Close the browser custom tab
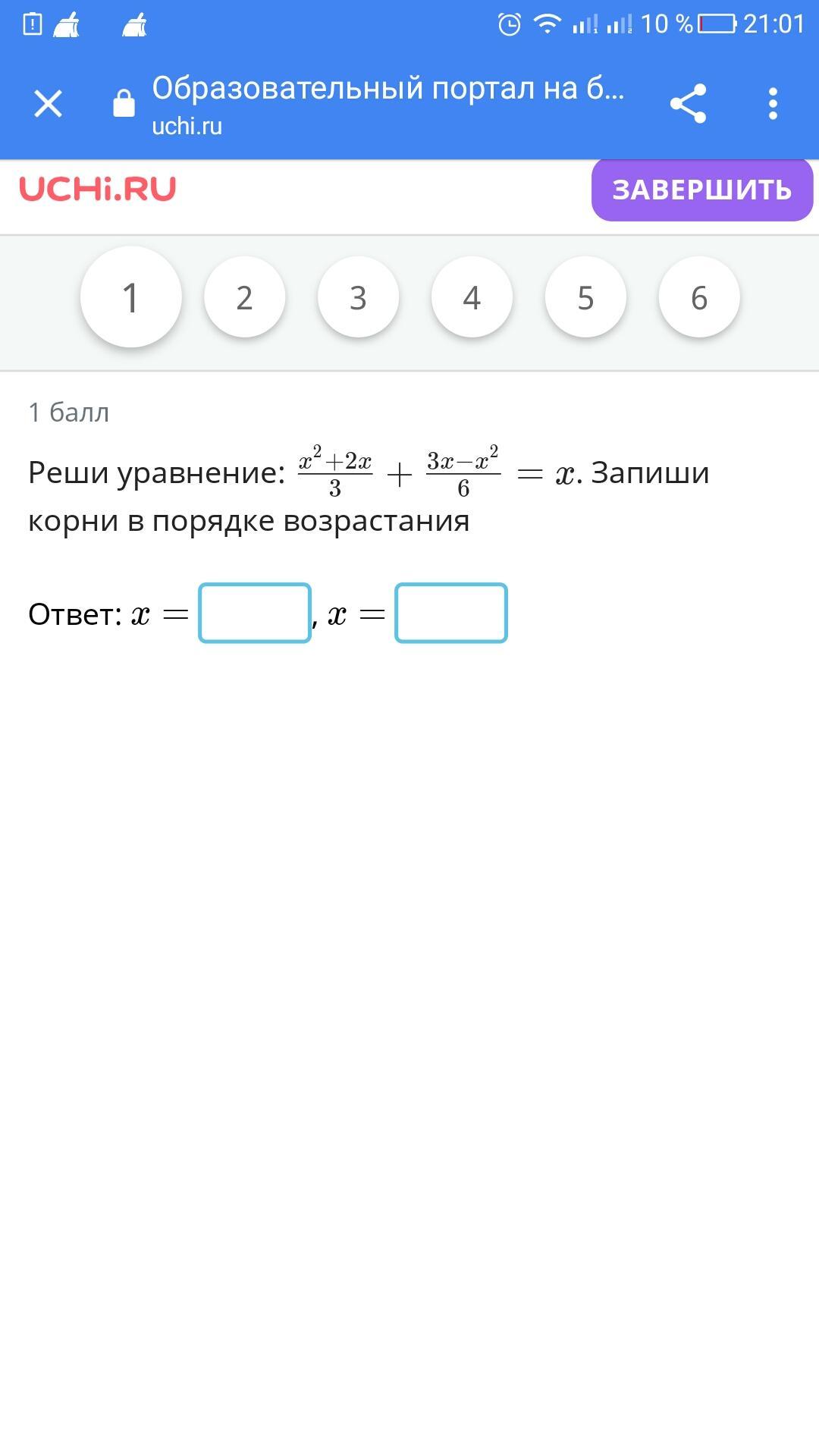 (48, 104)
